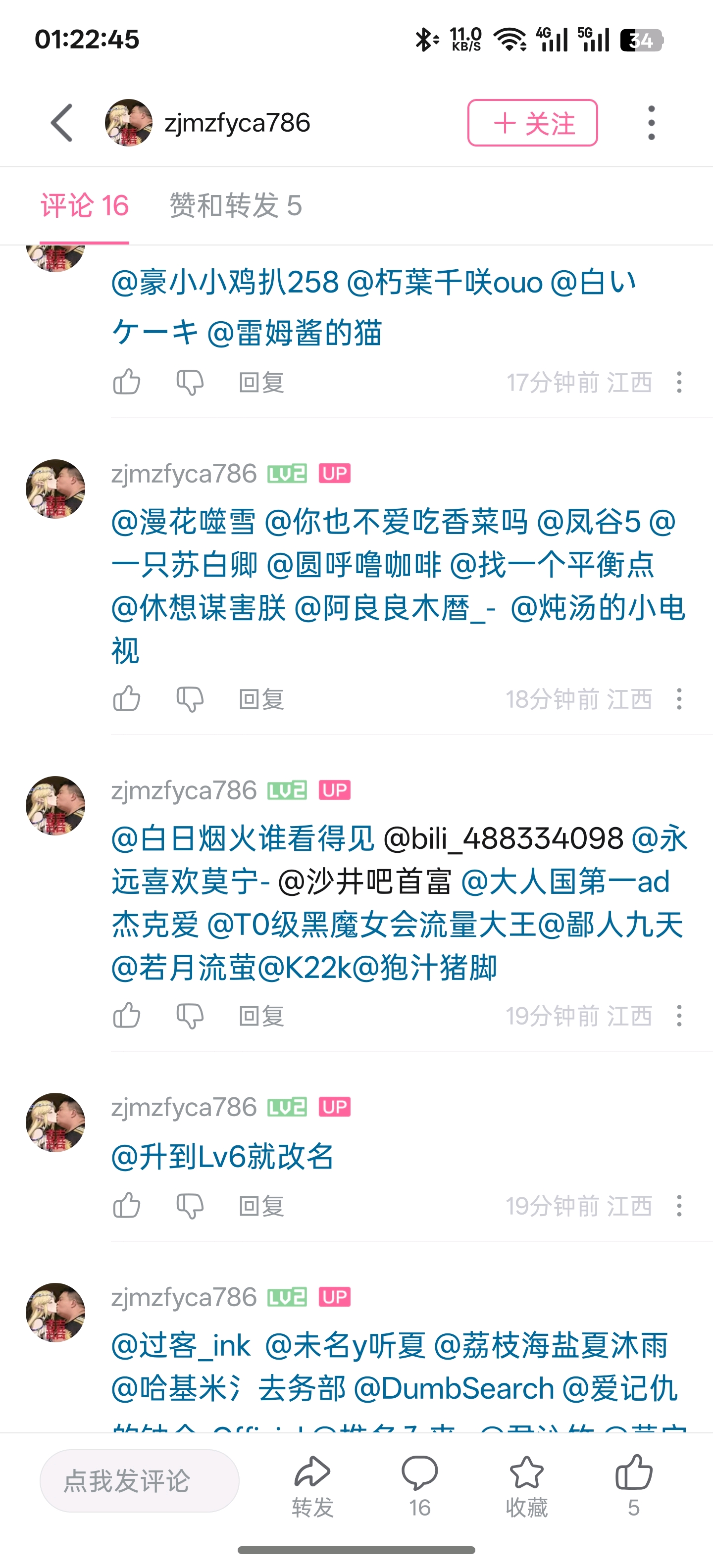The image size is (713, 1568).
Task: Reply to the comment posted 18分钟前
Action: coord(261,699)
